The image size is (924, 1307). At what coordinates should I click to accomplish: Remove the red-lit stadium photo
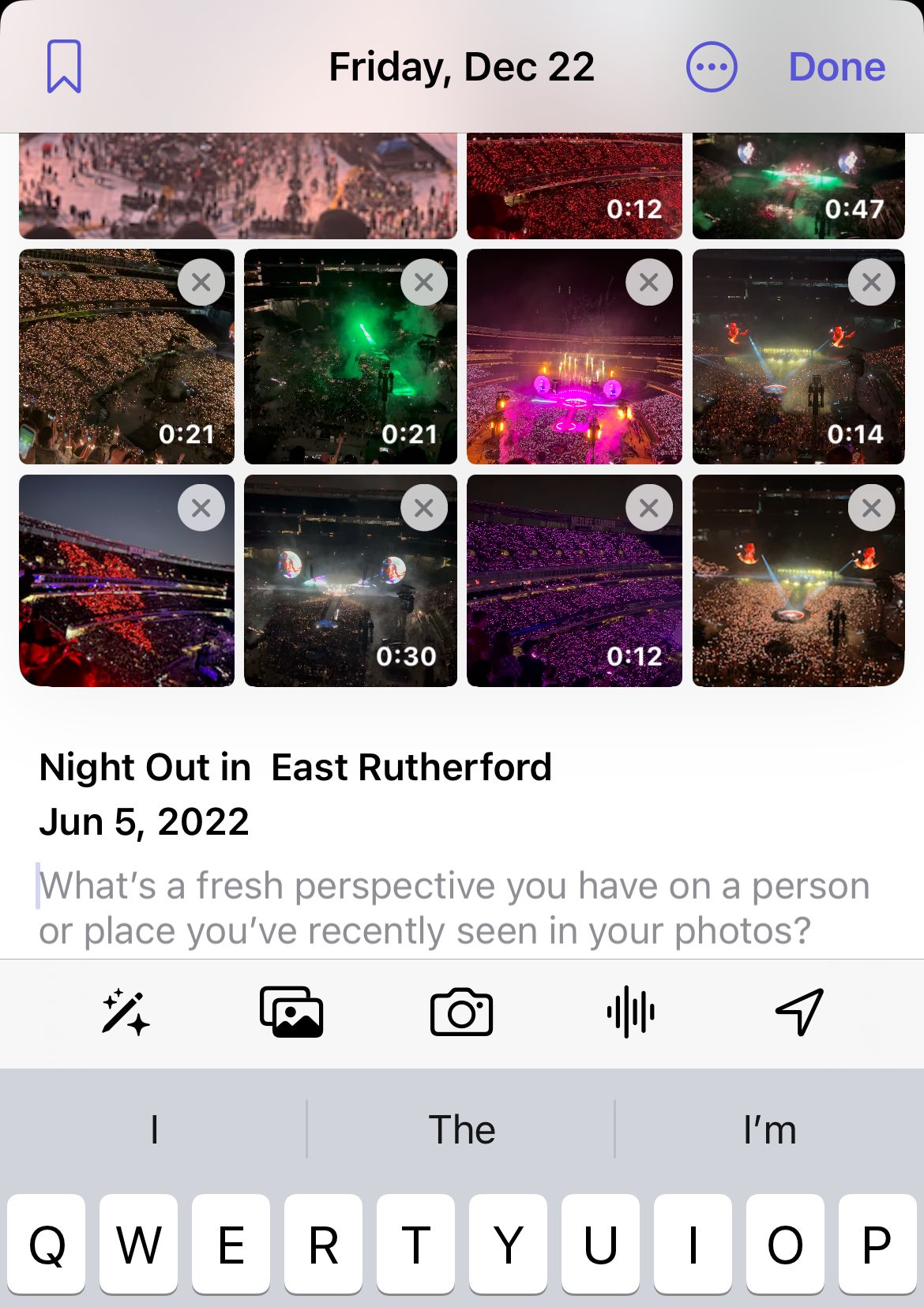pos(201,508)
